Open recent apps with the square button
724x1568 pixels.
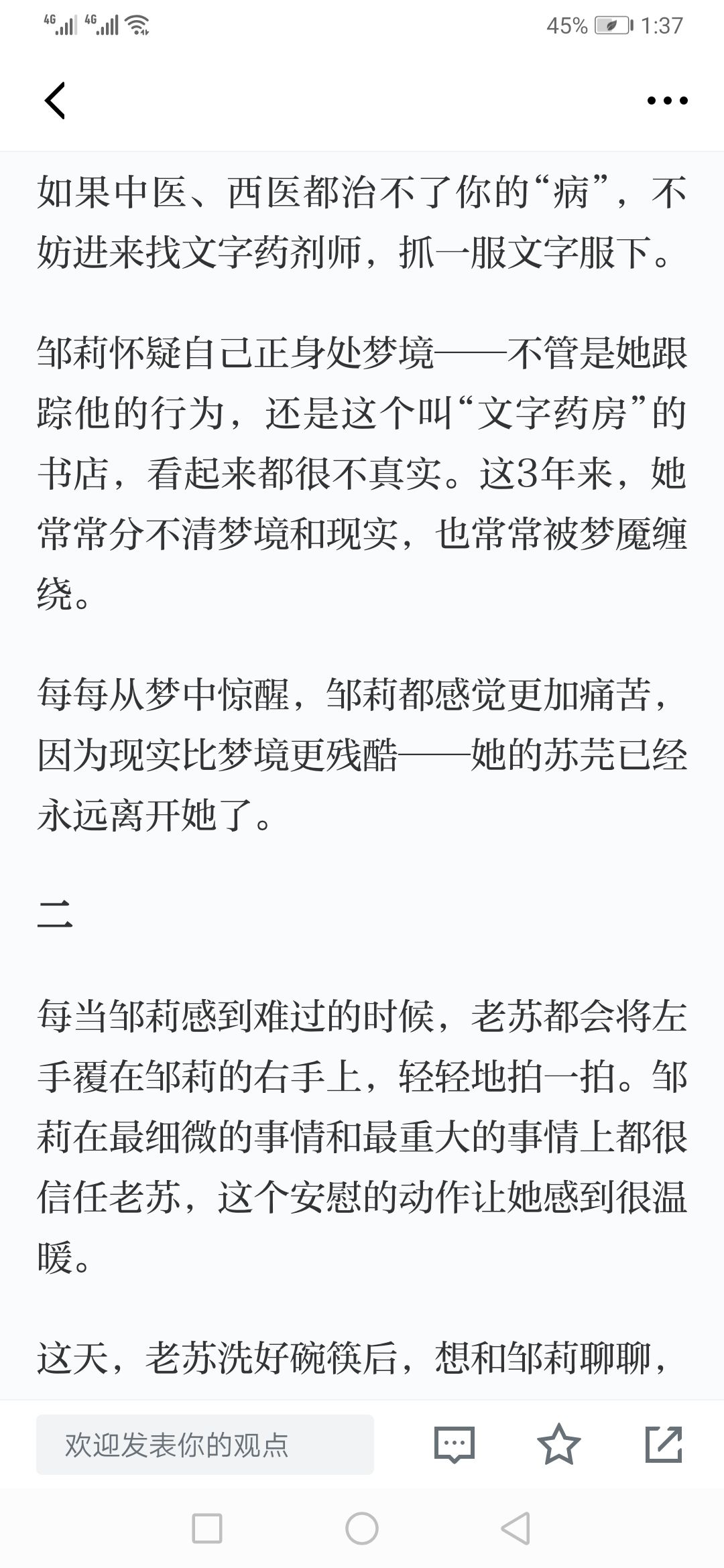click(207, 1528)
